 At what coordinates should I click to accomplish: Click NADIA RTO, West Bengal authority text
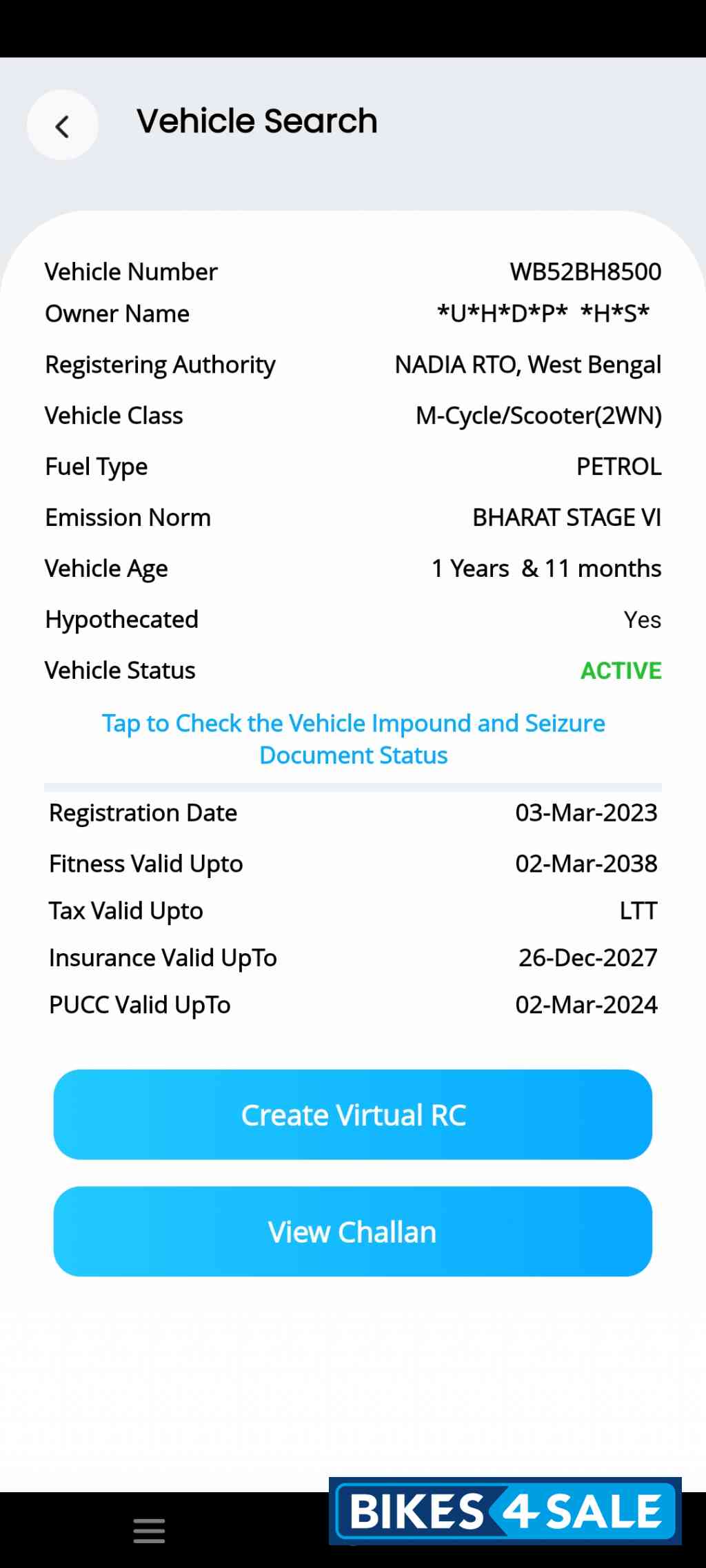pyautogui.click(x=527, y=365)
